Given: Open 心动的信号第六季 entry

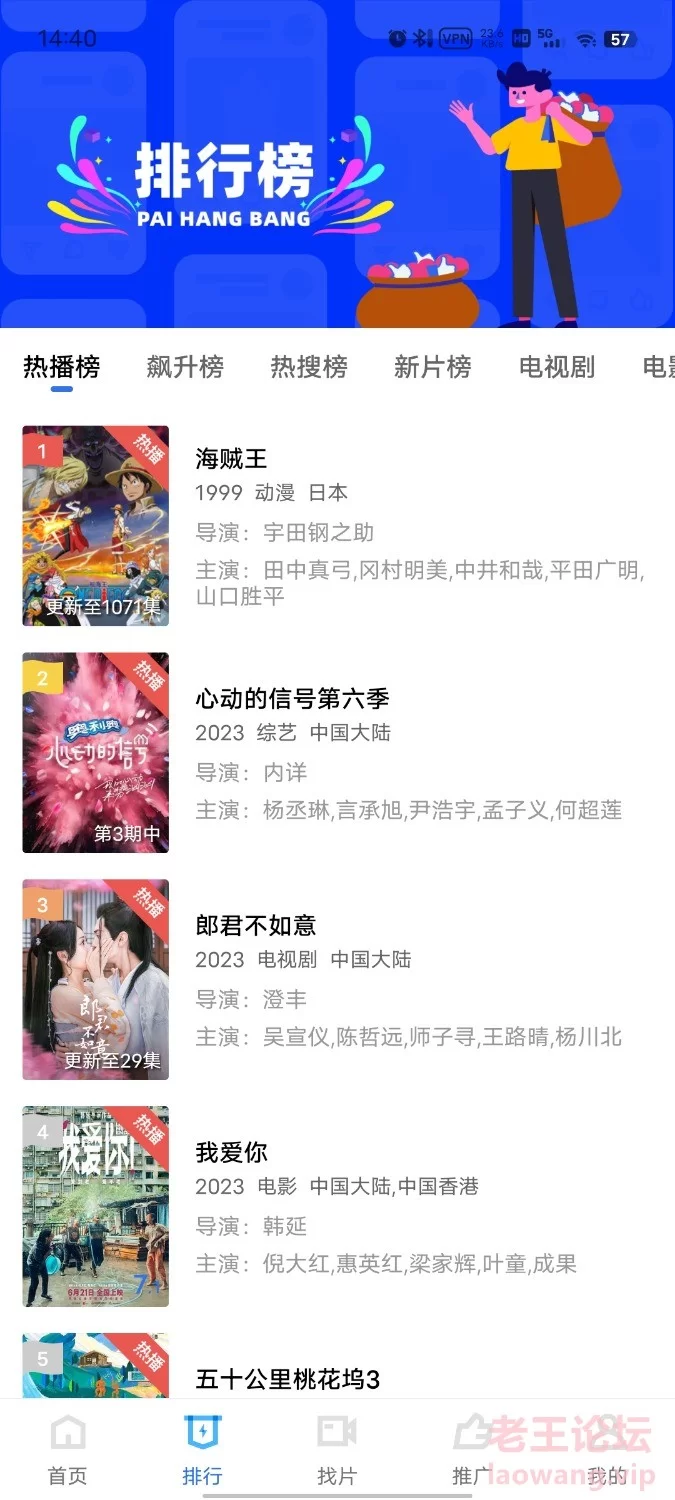Looking at the screenshot, I should point(337,753).
